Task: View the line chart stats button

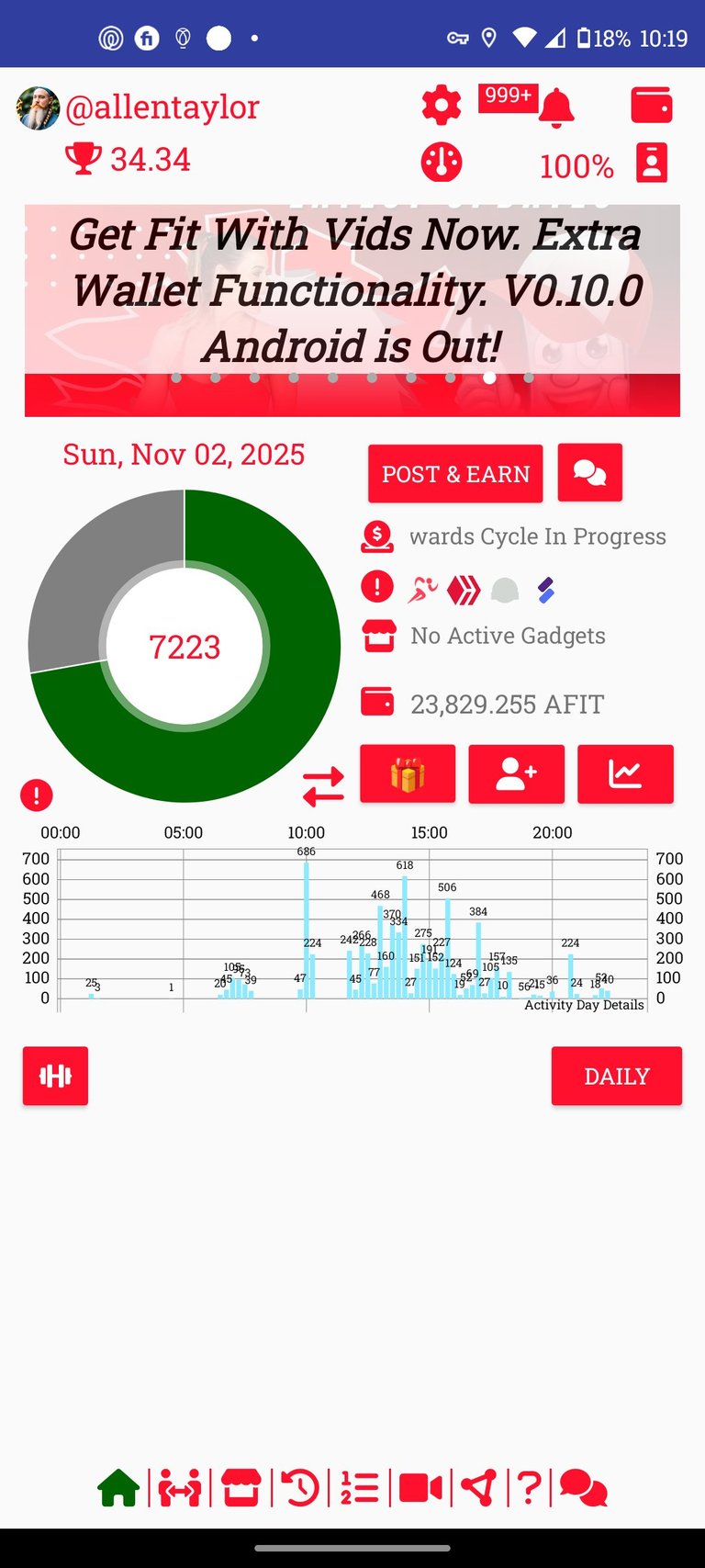Action: point(625,774)
